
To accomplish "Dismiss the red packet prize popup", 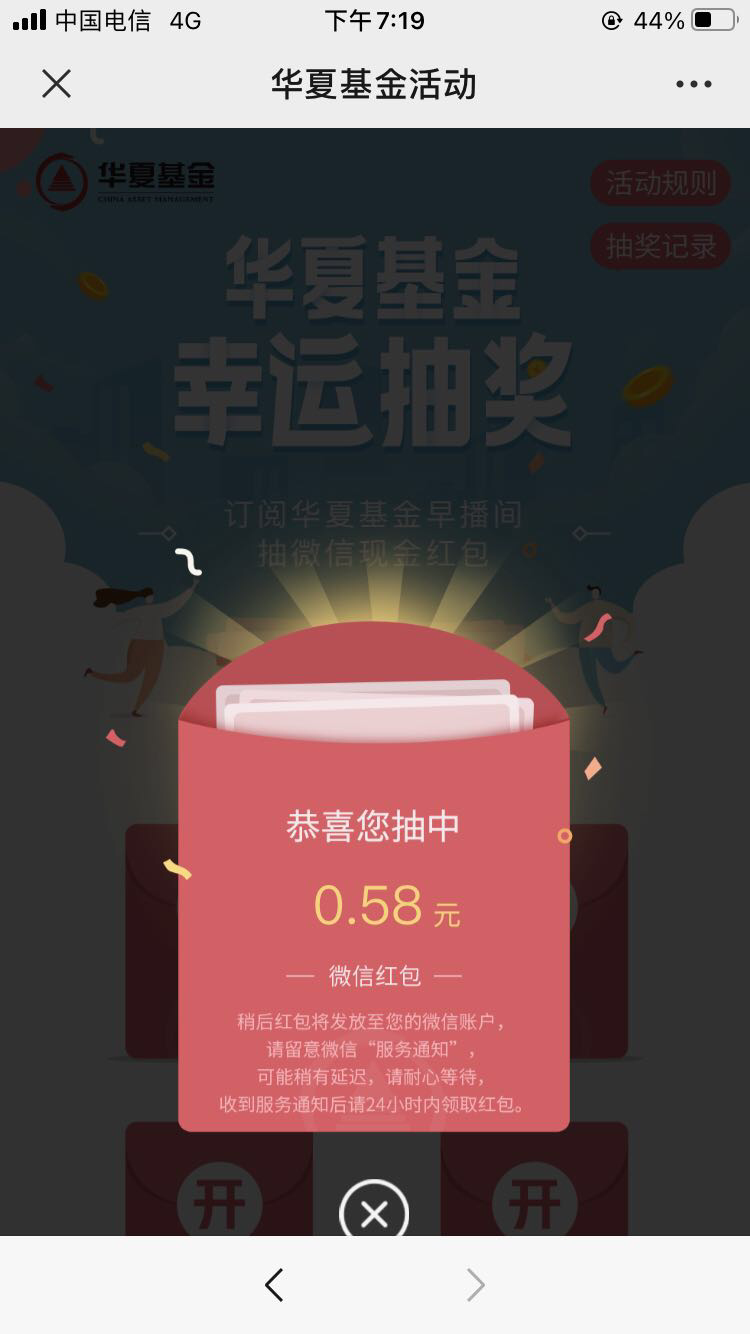I will pos(374,1213).
